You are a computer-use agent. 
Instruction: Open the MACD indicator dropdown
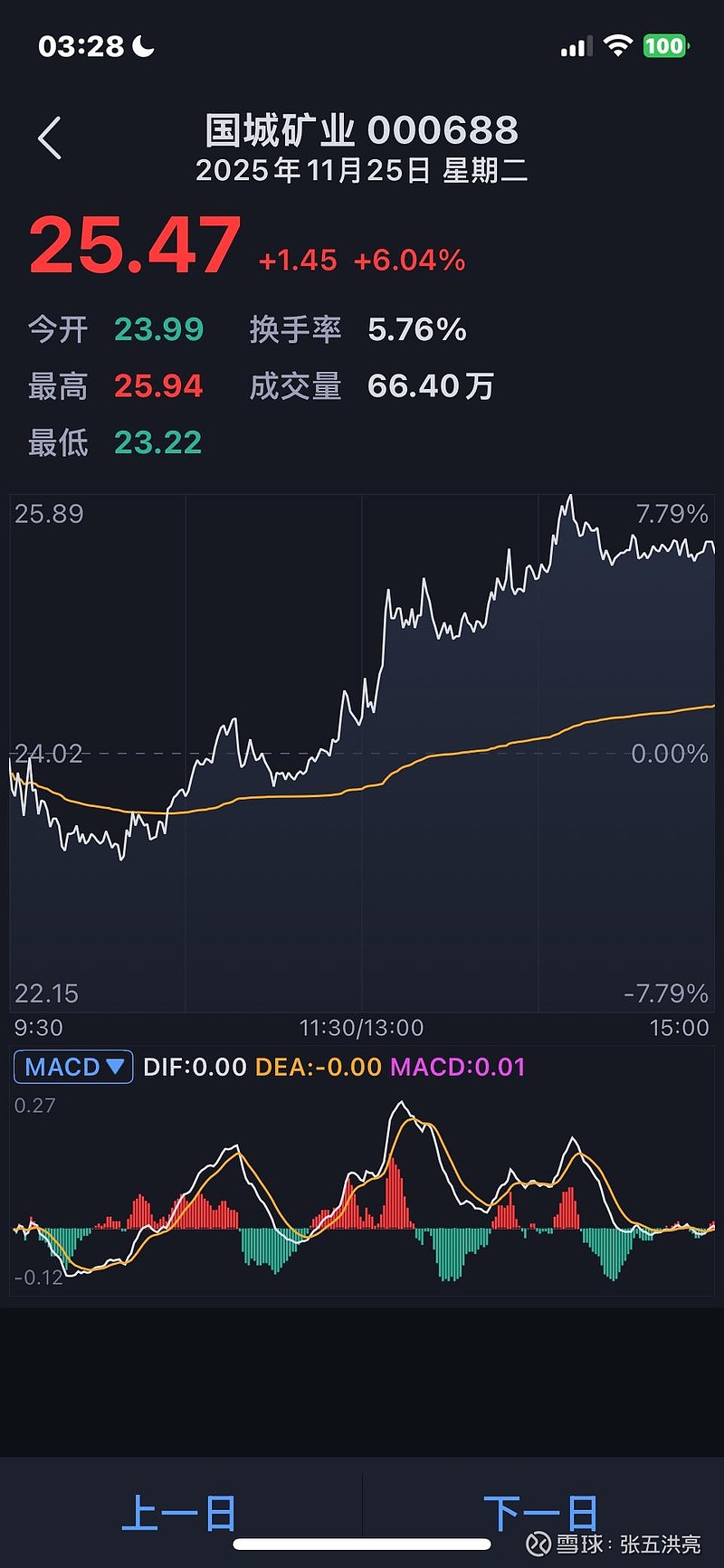point(72,1067)
